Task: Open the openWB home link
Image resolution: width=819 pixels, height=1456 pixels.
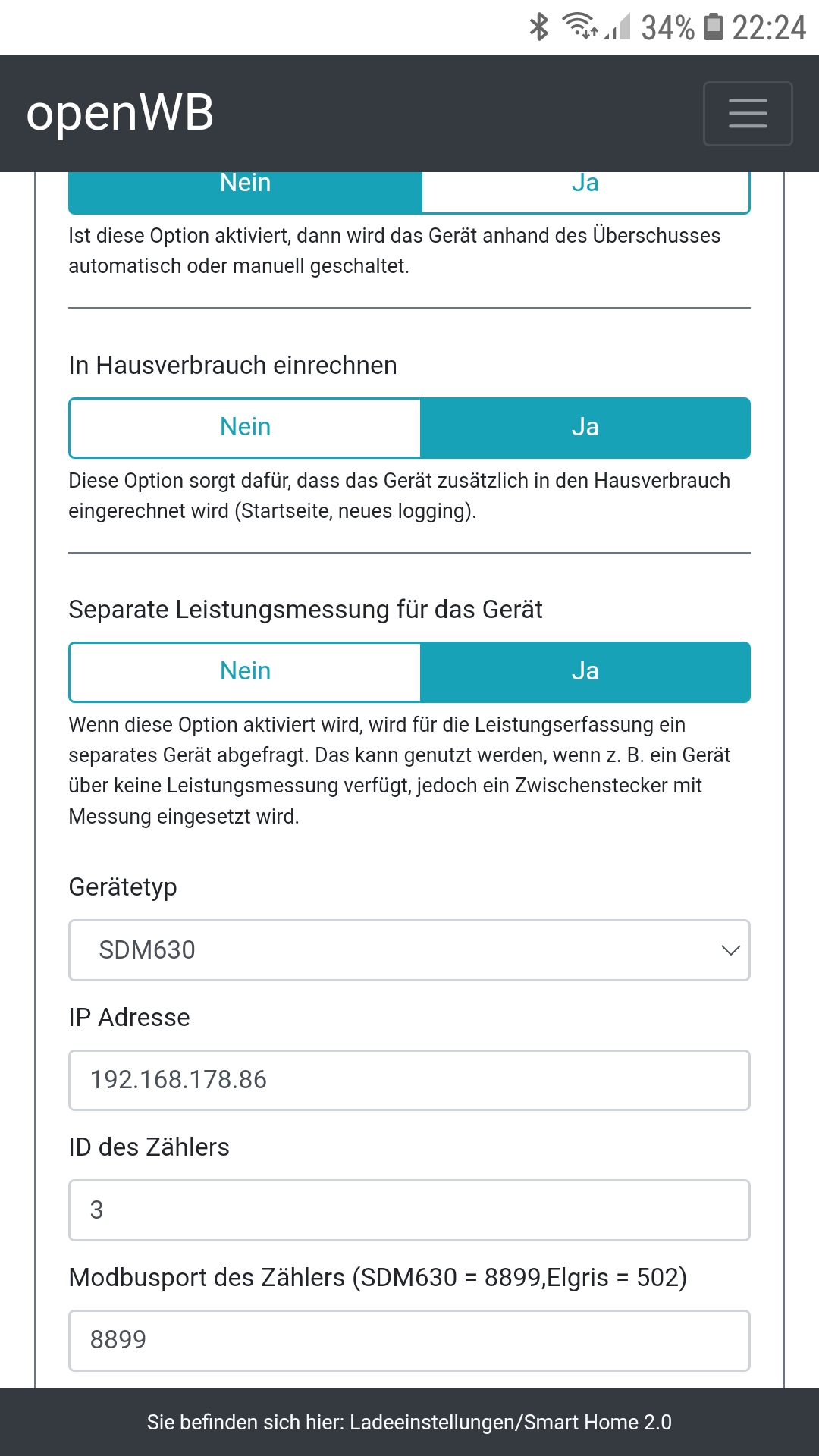Action: [x=120, y=114]
